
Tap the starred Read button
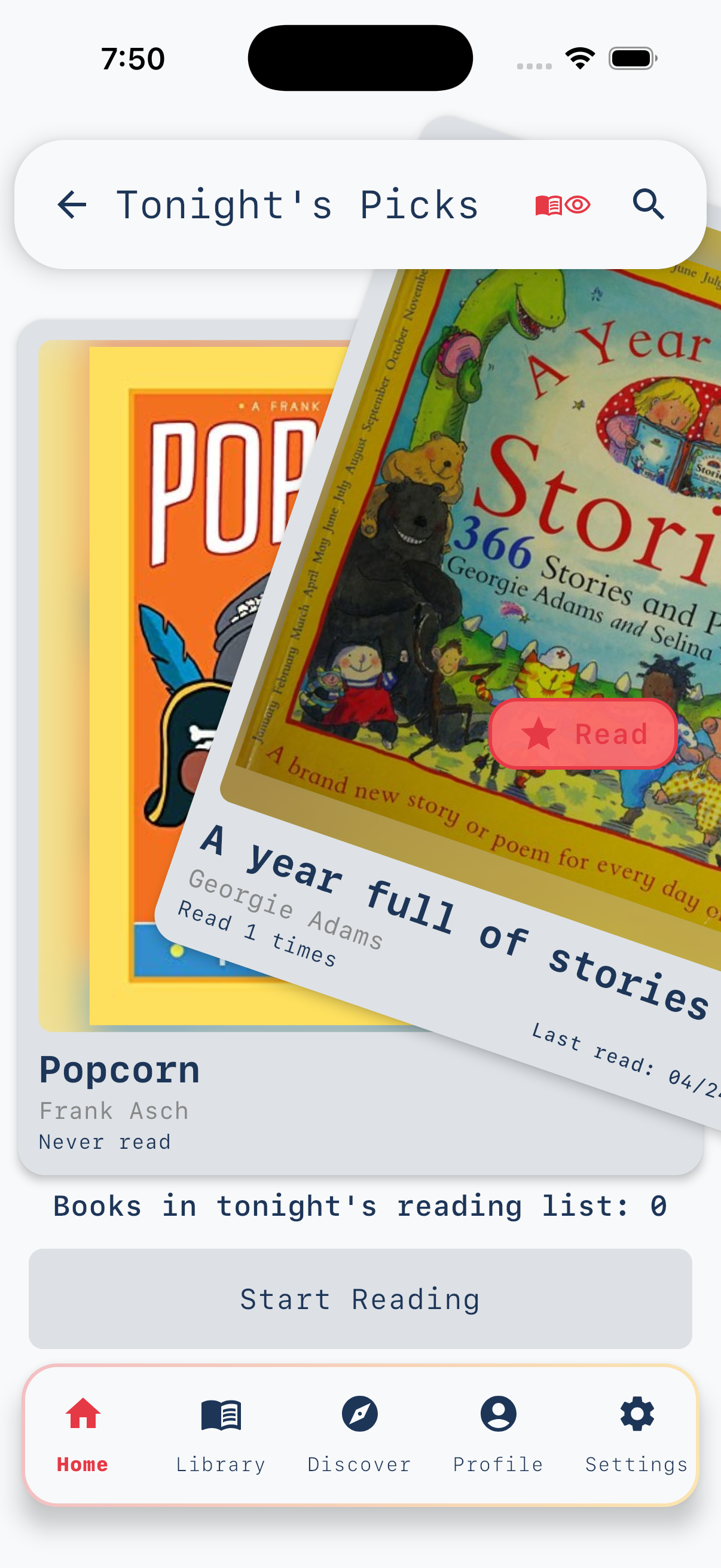pyautogui.click(x=583, y=734)
